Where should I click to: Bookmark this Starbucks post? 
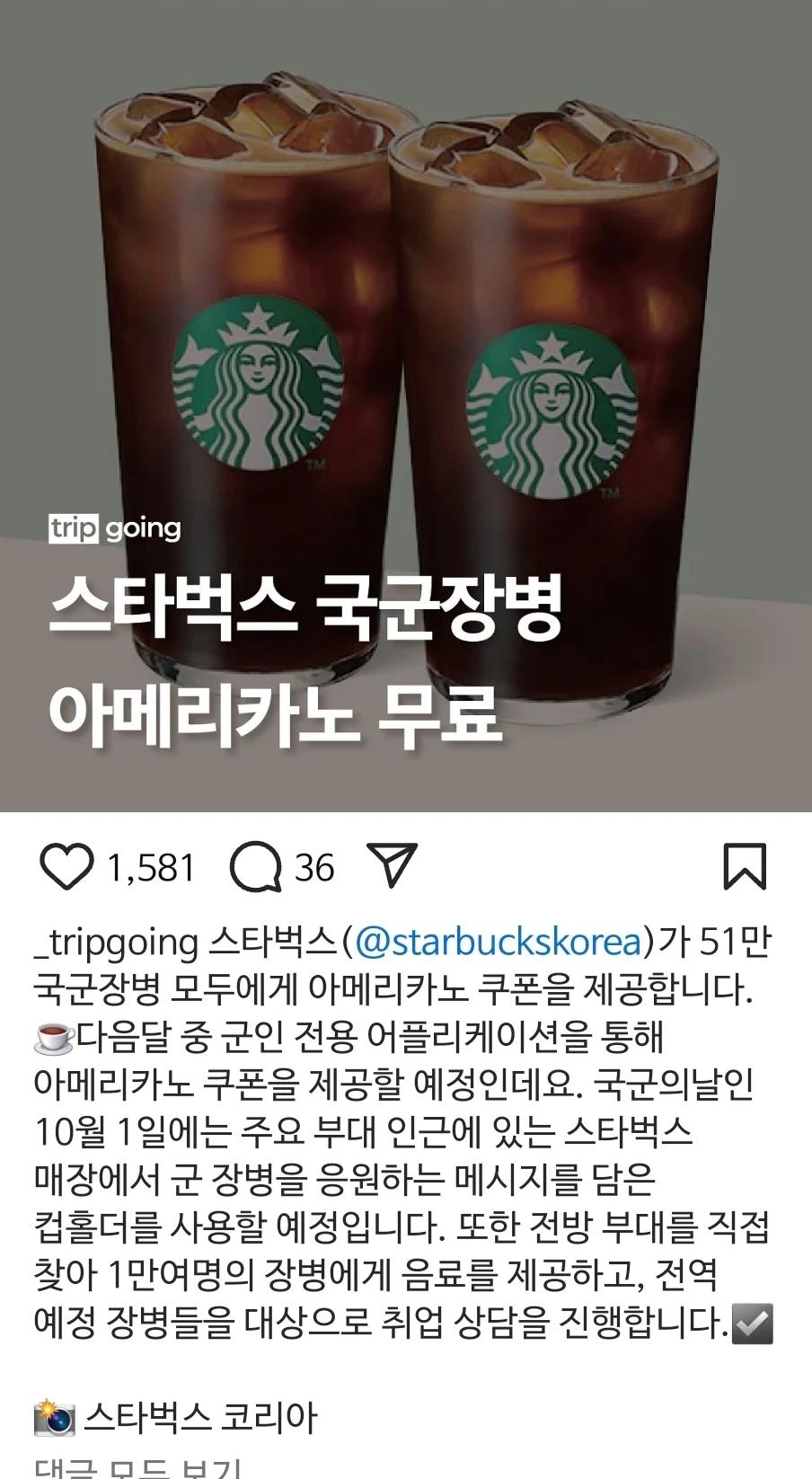(x=745, y=867)
